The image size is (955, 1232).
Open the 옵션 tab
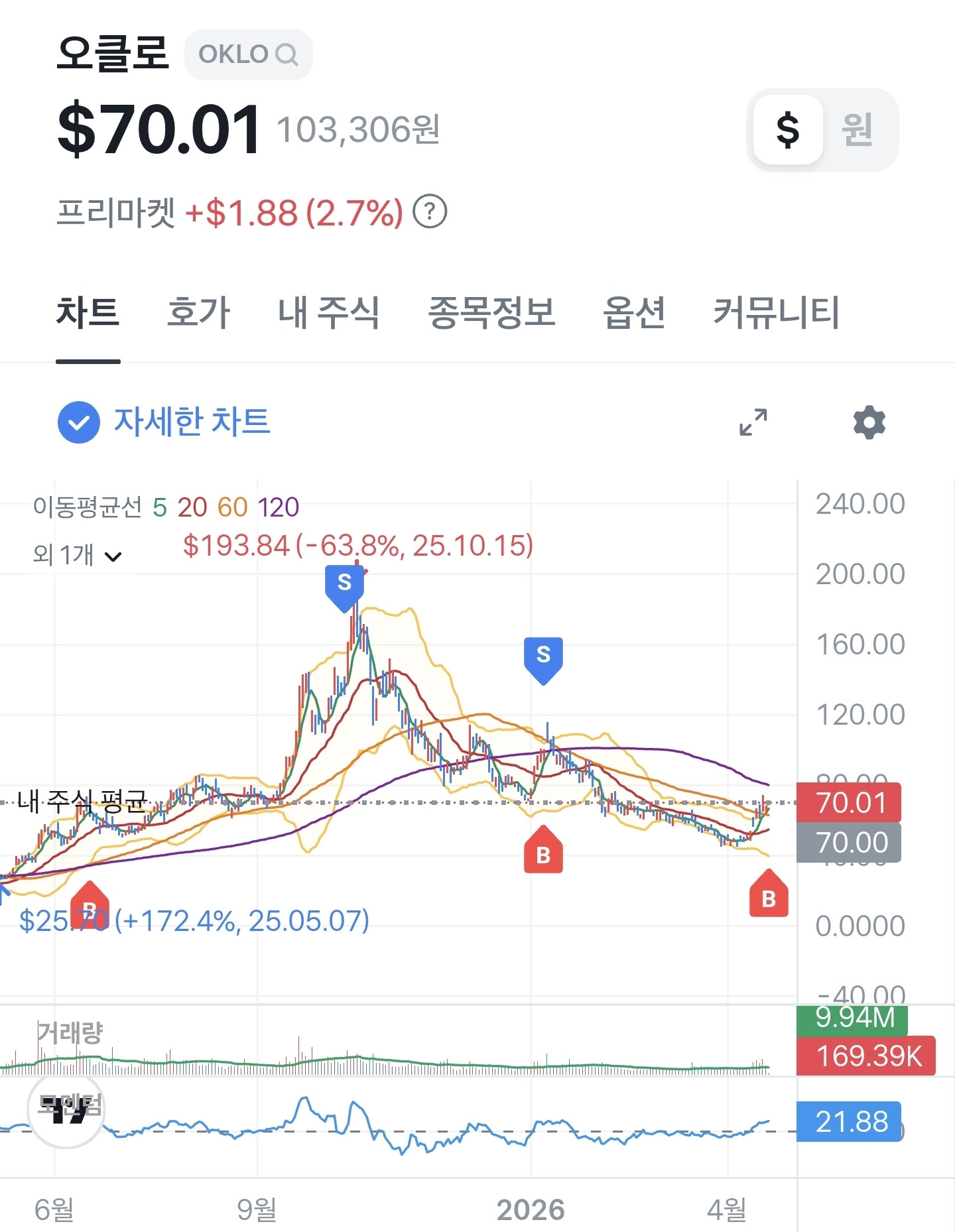[x=634, y=312]
